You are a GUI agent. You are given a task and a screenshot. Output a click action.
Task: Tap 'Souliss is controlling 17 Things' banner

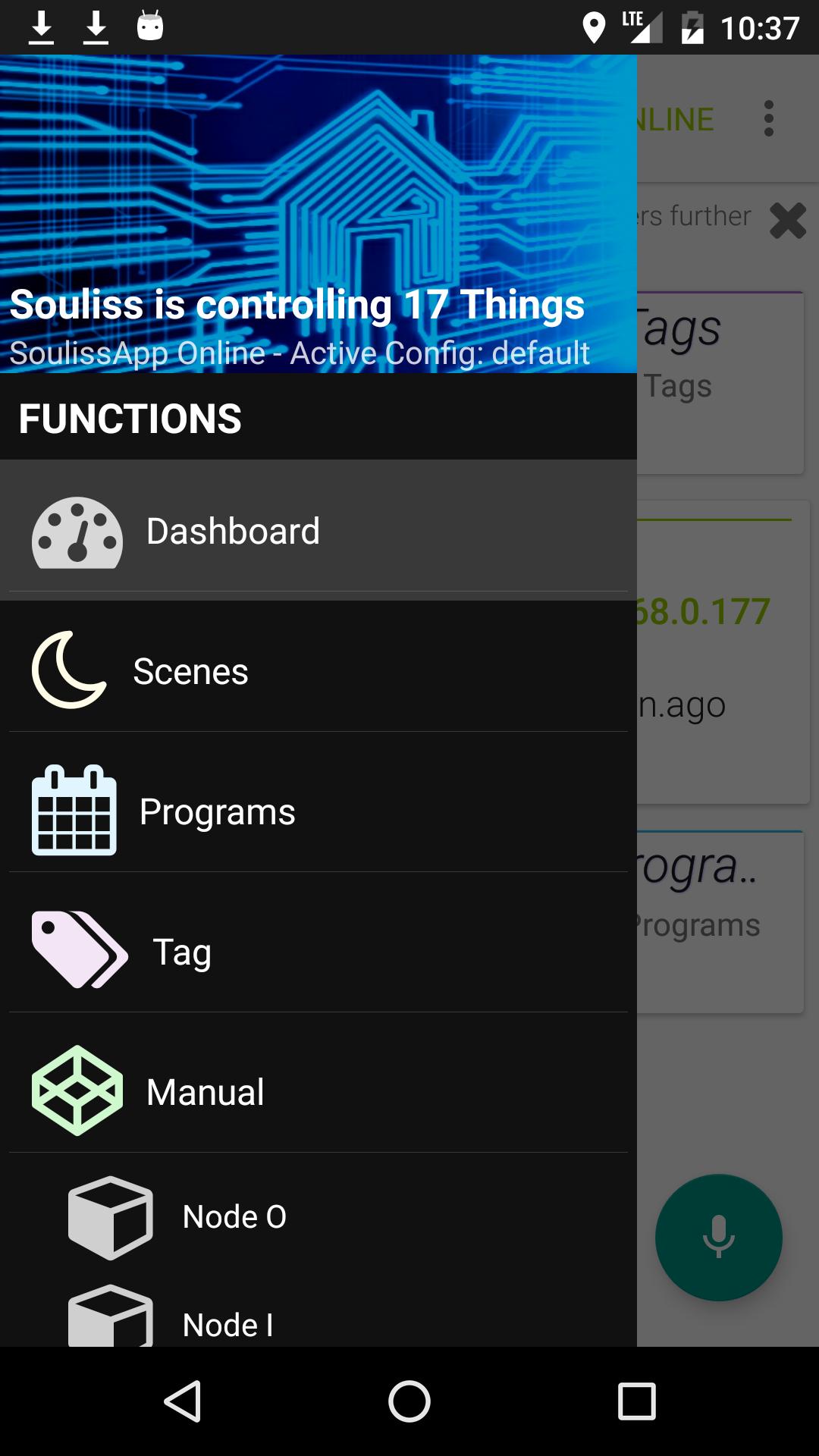point(298,305)
